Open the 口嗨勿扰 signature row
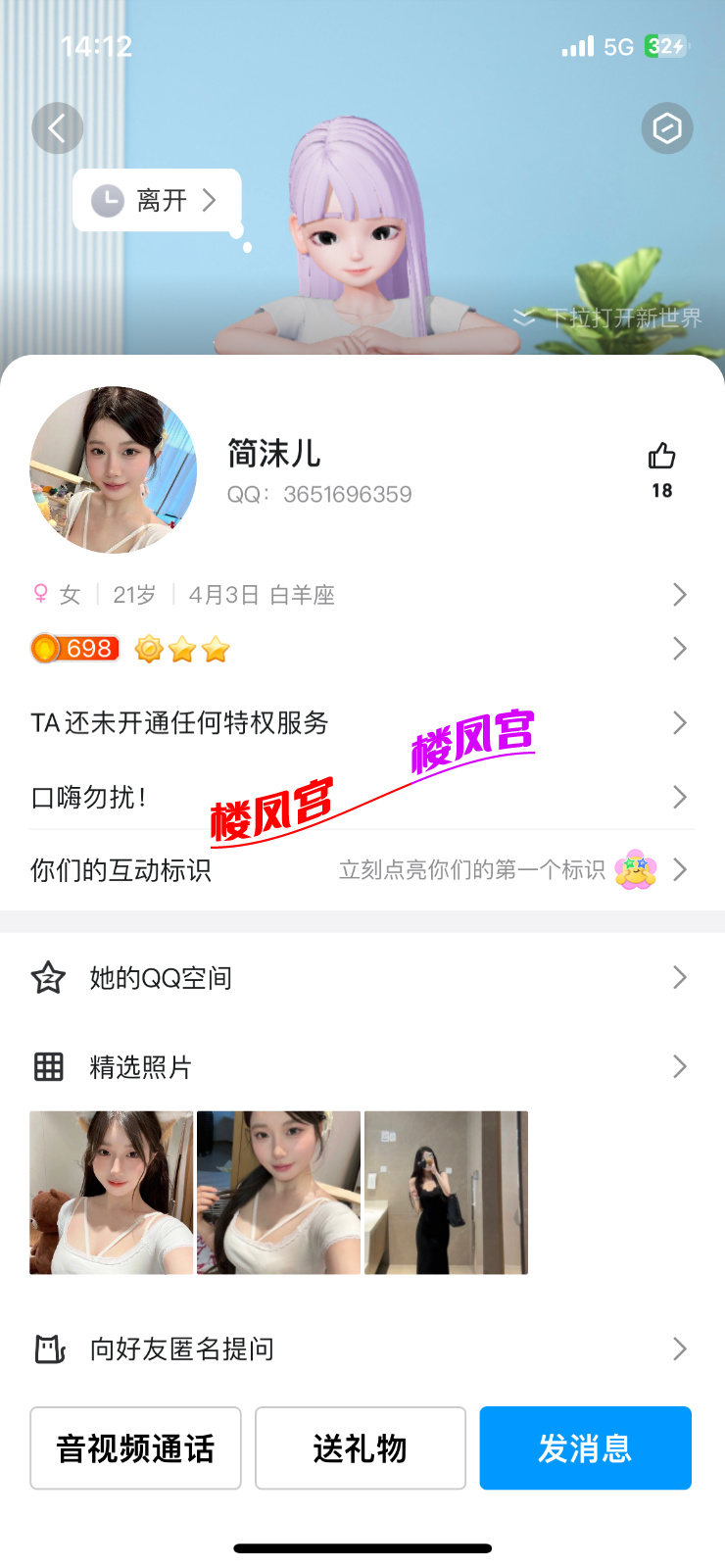 coord(361,798)
